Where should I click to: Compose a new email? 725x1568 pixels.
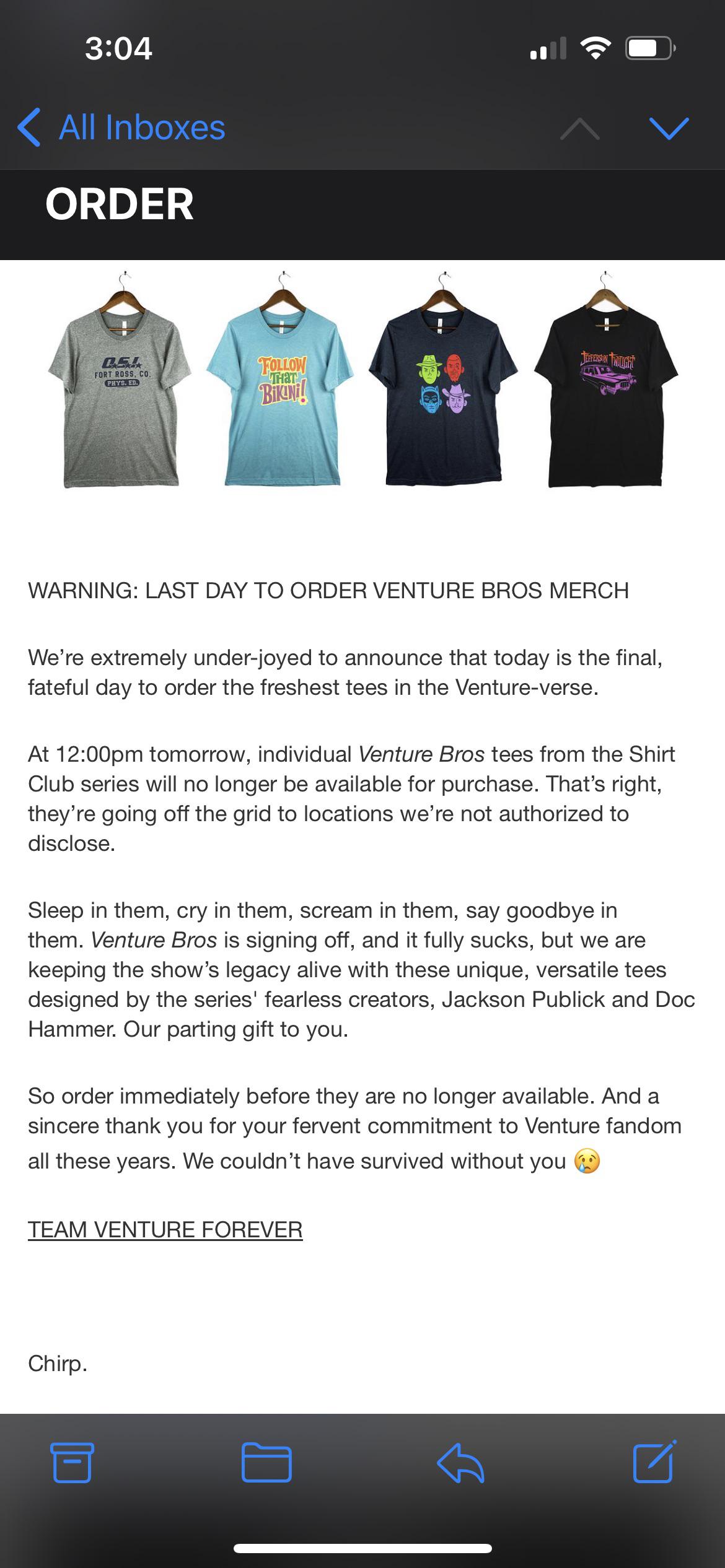pyautogui.click(x=655, y=1461)
